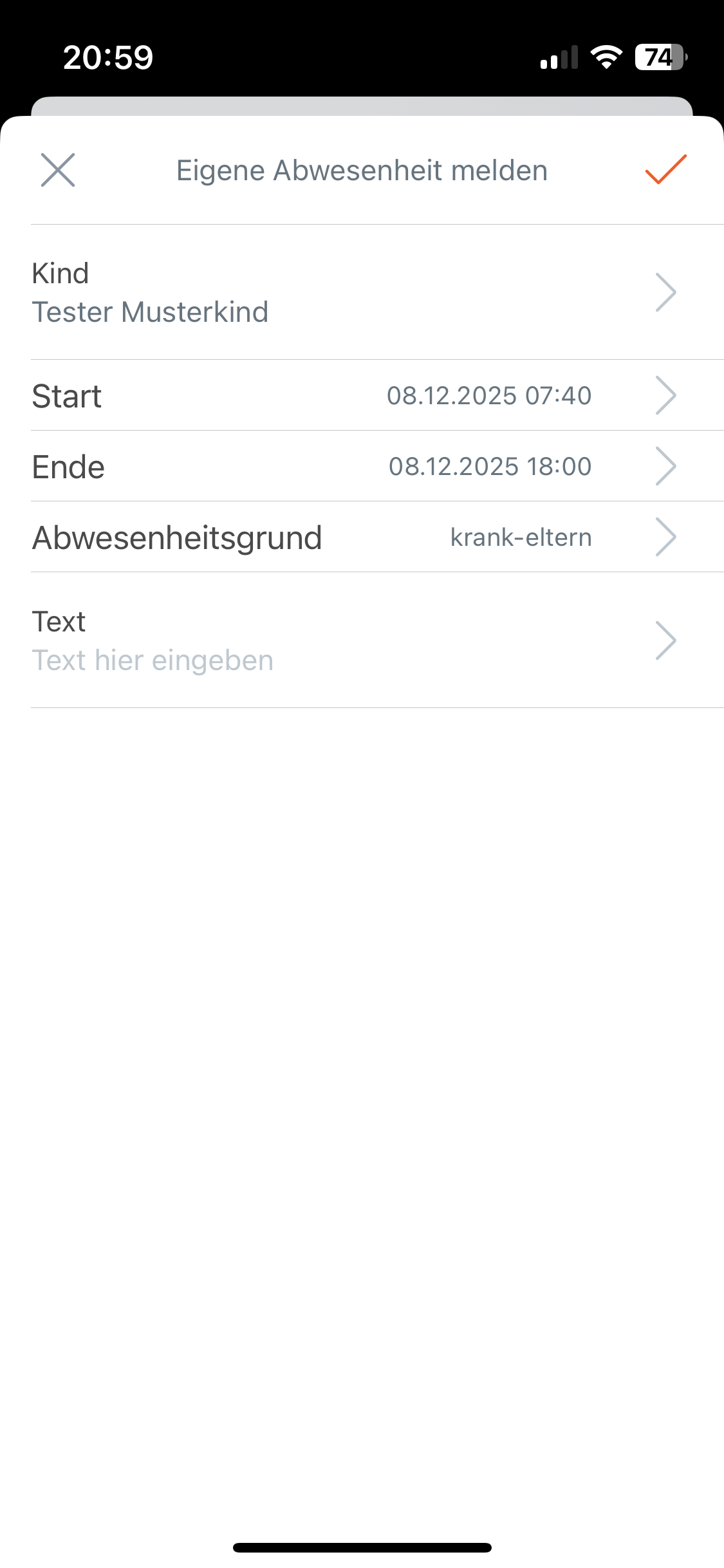Viewport: 724px width, 1568px height.
Task: Open the Text field to enter a note
Action: pos(360,640)
